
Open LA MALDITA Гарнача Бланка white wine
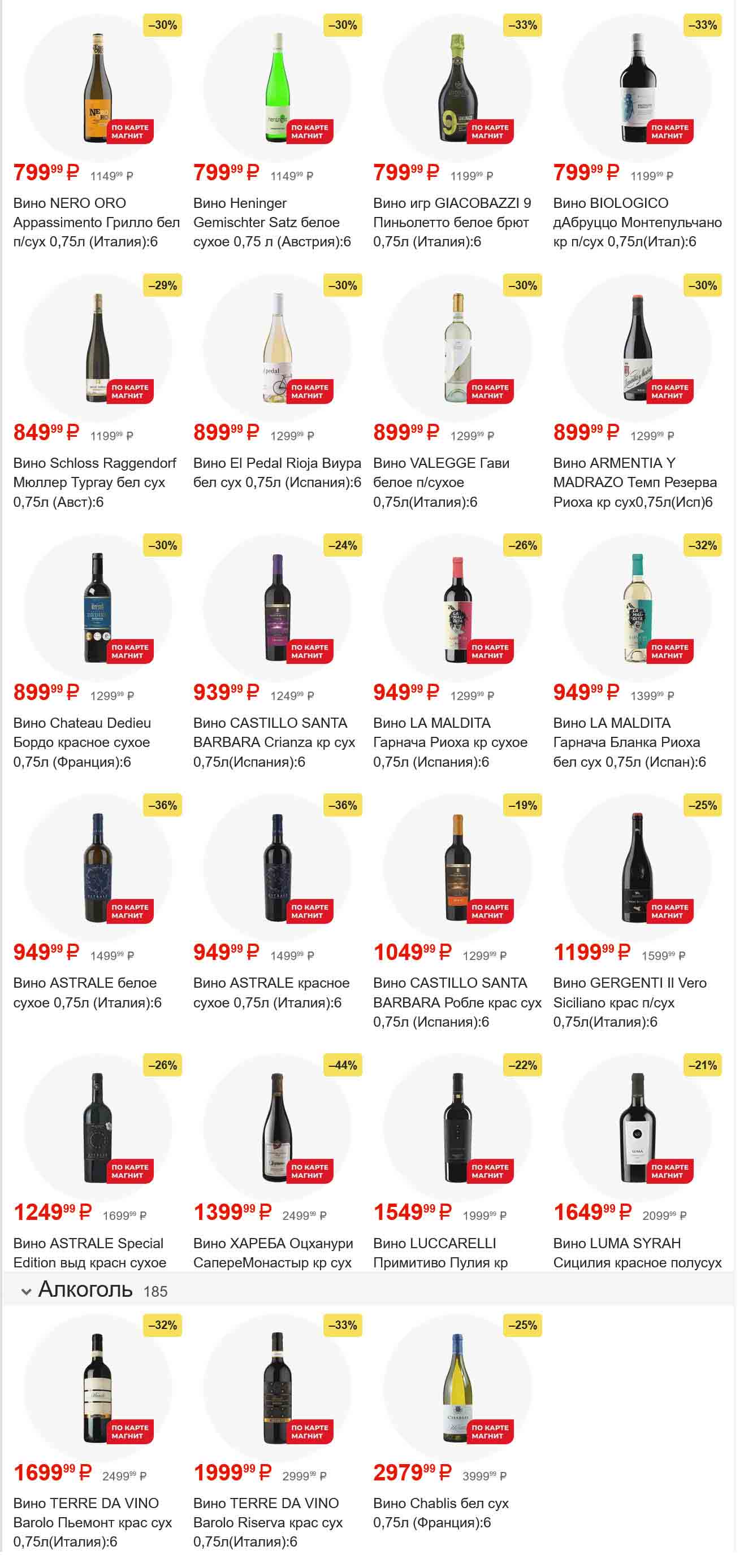coord(629,741)
